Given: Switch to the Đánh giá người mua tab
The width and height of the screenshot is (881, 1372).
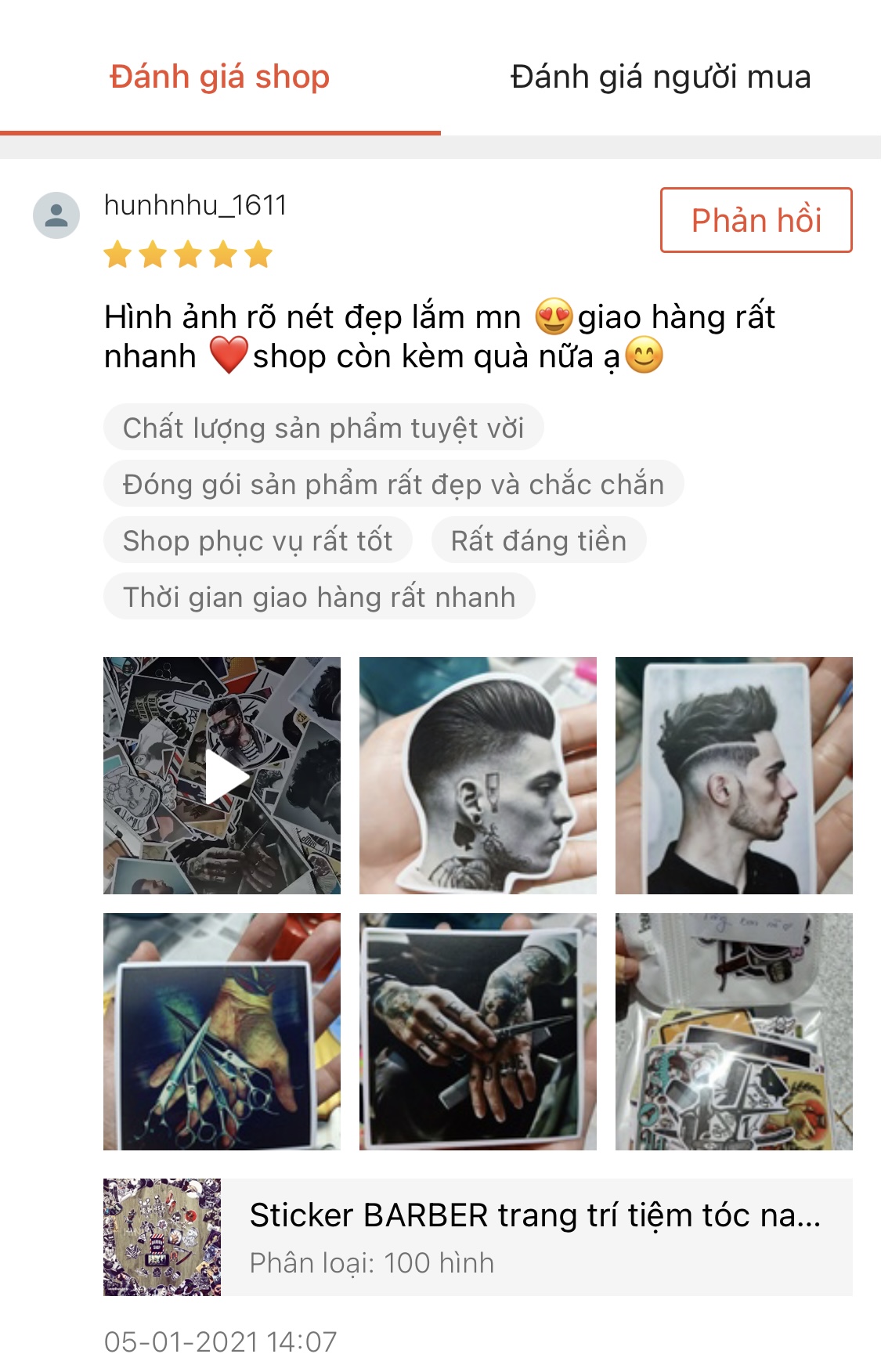Looking at the screenshot, I should [x=660, y=77].
